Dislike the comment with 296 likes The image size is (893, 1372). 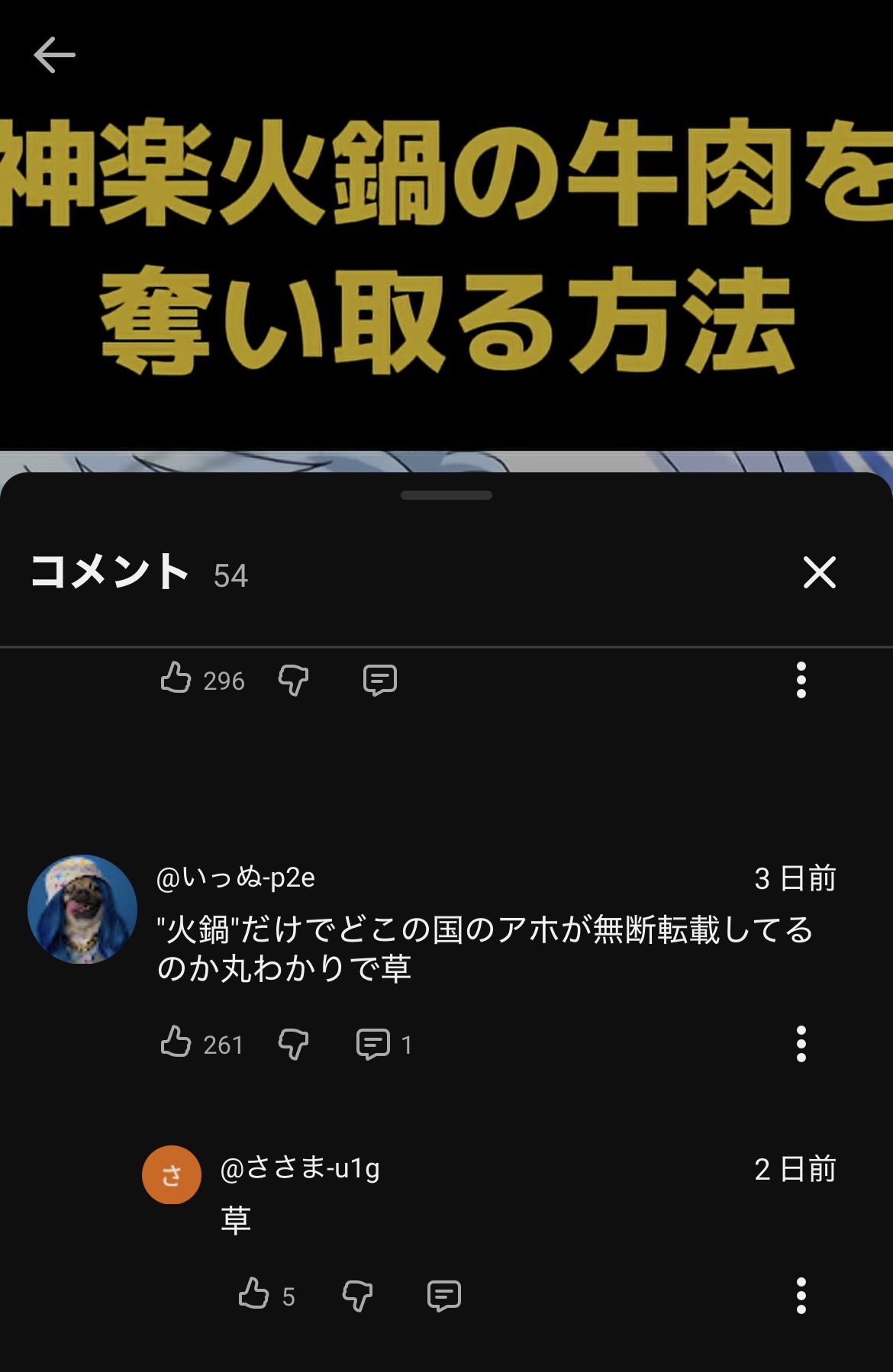tap(293, 679)
